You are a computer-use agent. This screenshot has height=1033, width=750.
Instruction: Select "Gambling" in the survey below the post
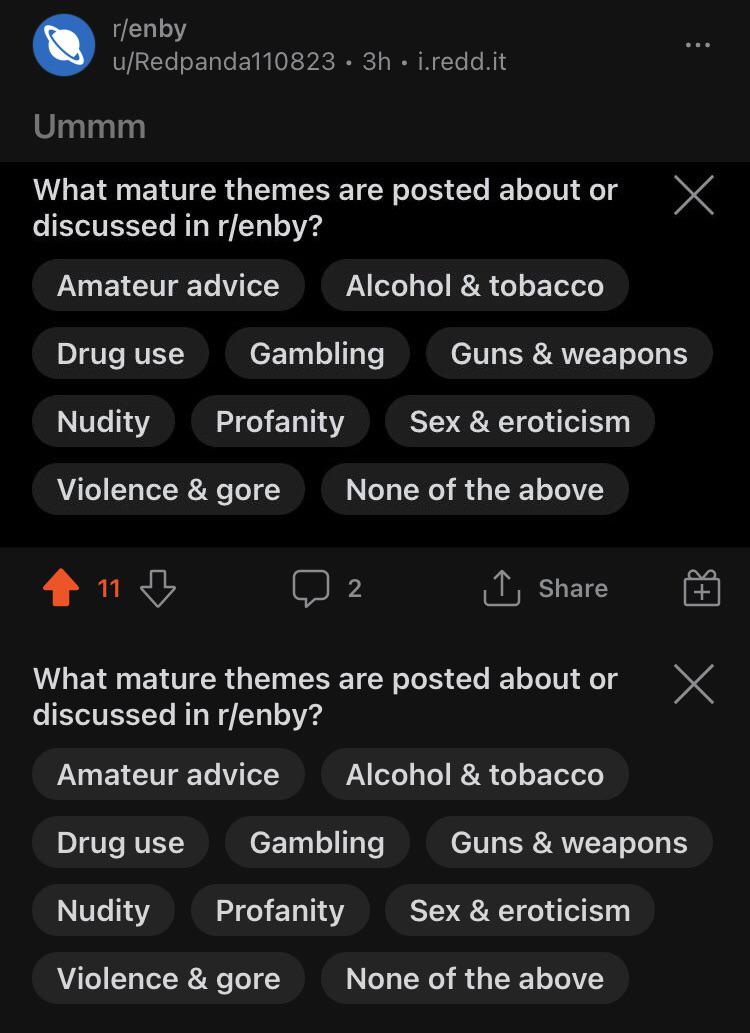(317, 842)
